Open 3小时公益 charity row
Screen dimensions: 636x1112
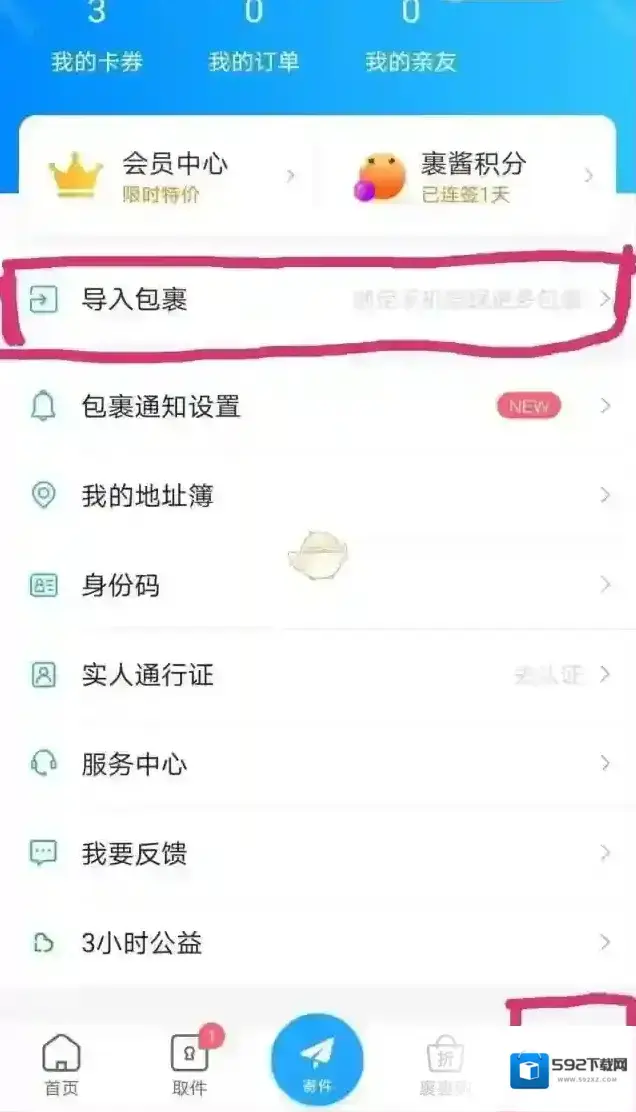click(x=318, y=943)
